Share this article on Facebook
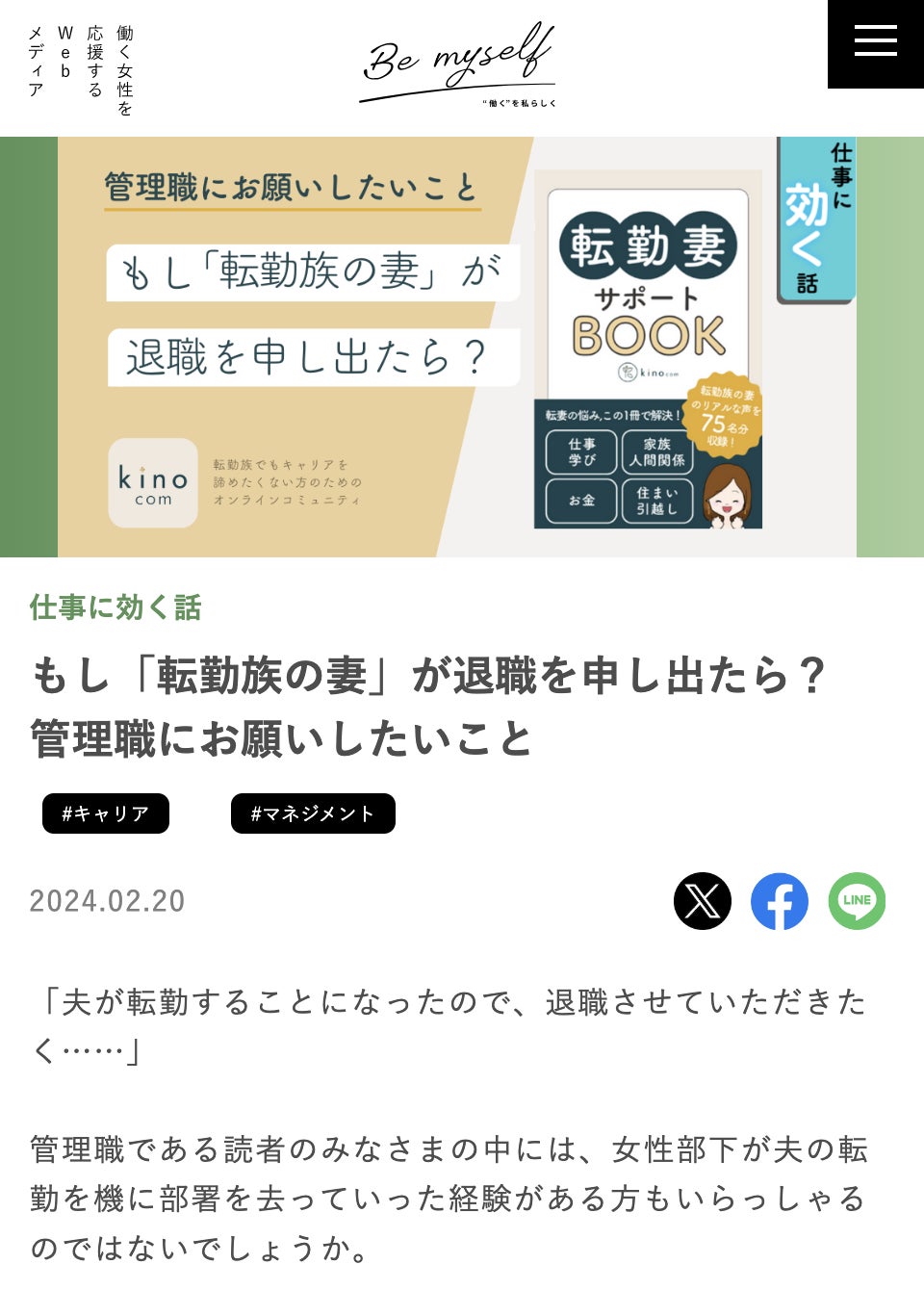924x1290 pixels. click(x=780, y=901)
